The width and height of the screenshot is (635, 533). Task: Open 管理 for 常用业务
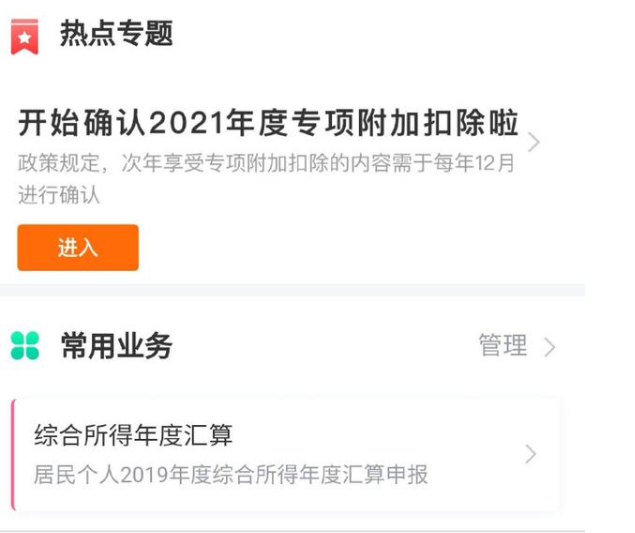[515, 346]
